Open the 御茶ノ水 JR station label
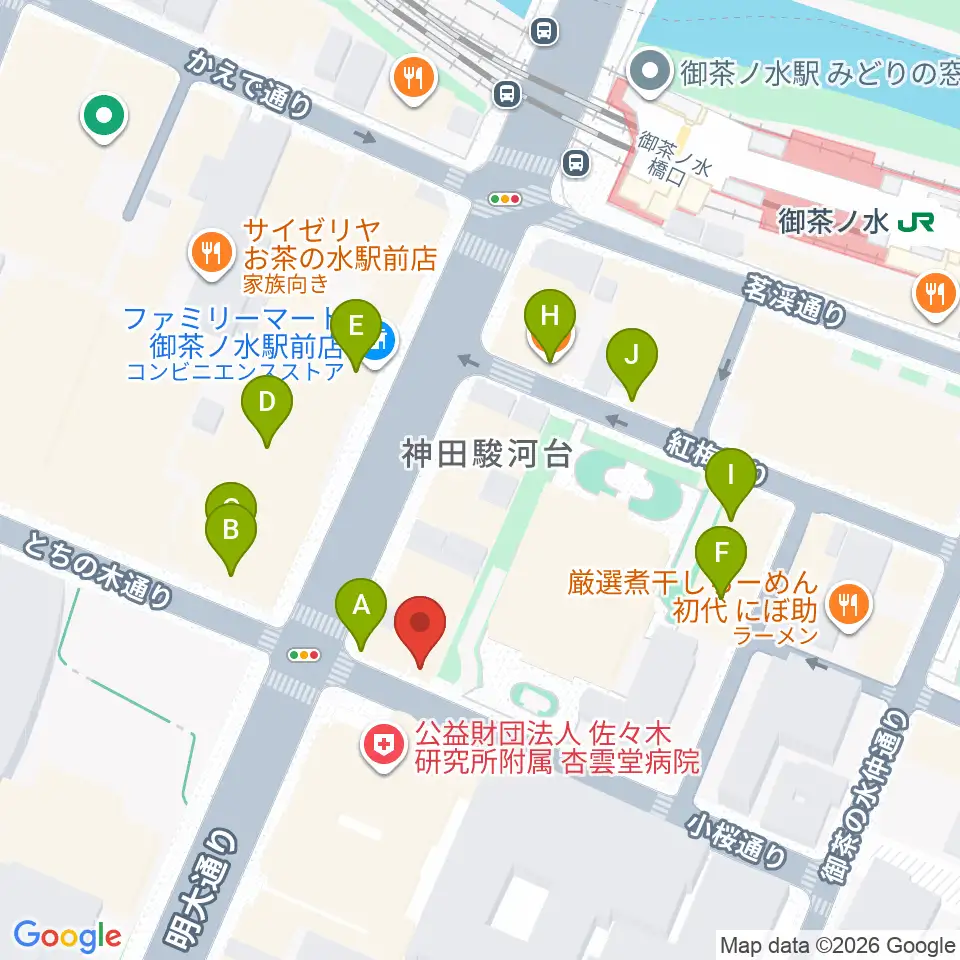 click(x=856, y=222)
